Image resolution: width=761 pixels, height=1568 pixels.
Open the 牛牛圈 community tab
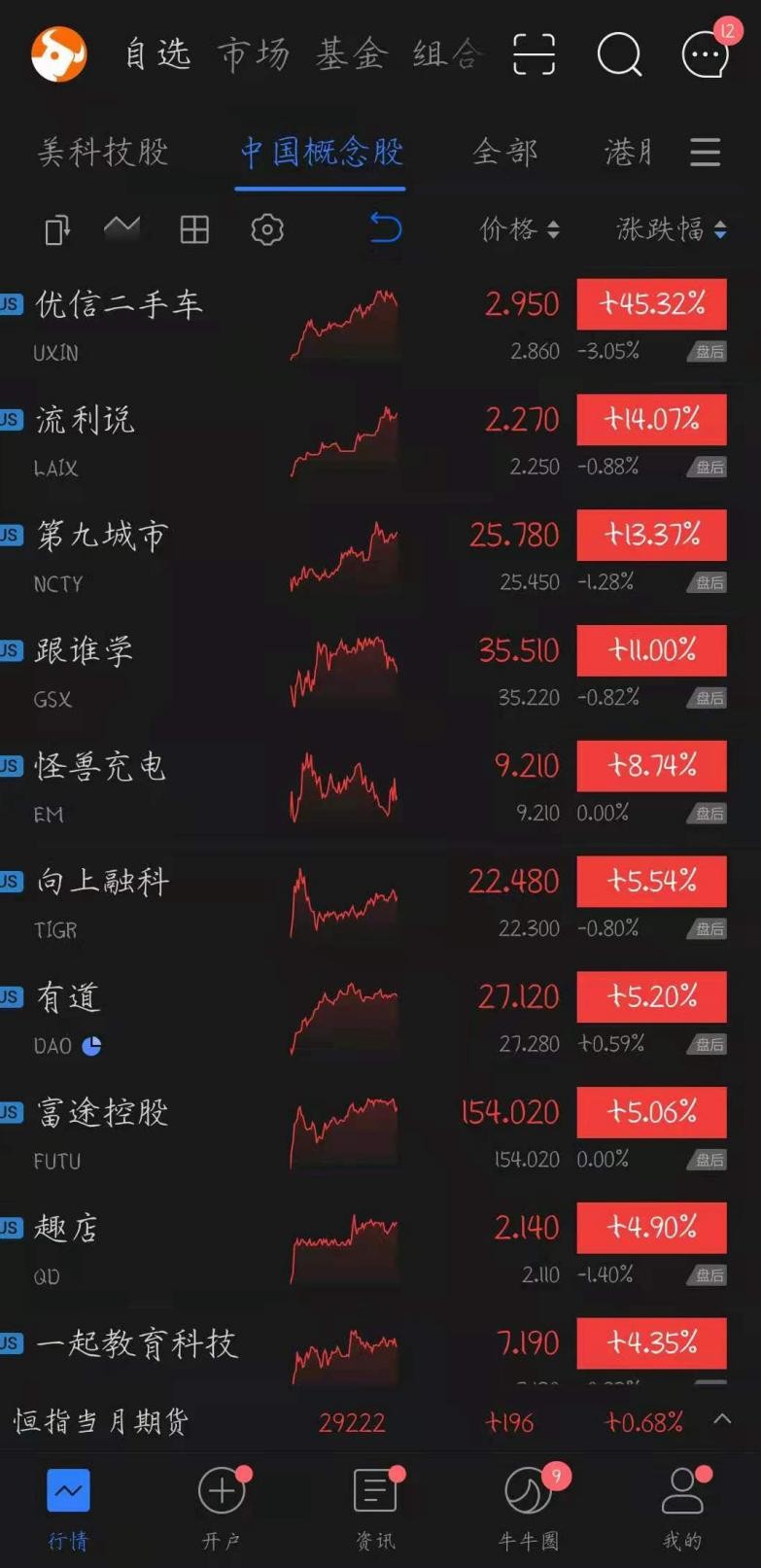click(529, 1506)
